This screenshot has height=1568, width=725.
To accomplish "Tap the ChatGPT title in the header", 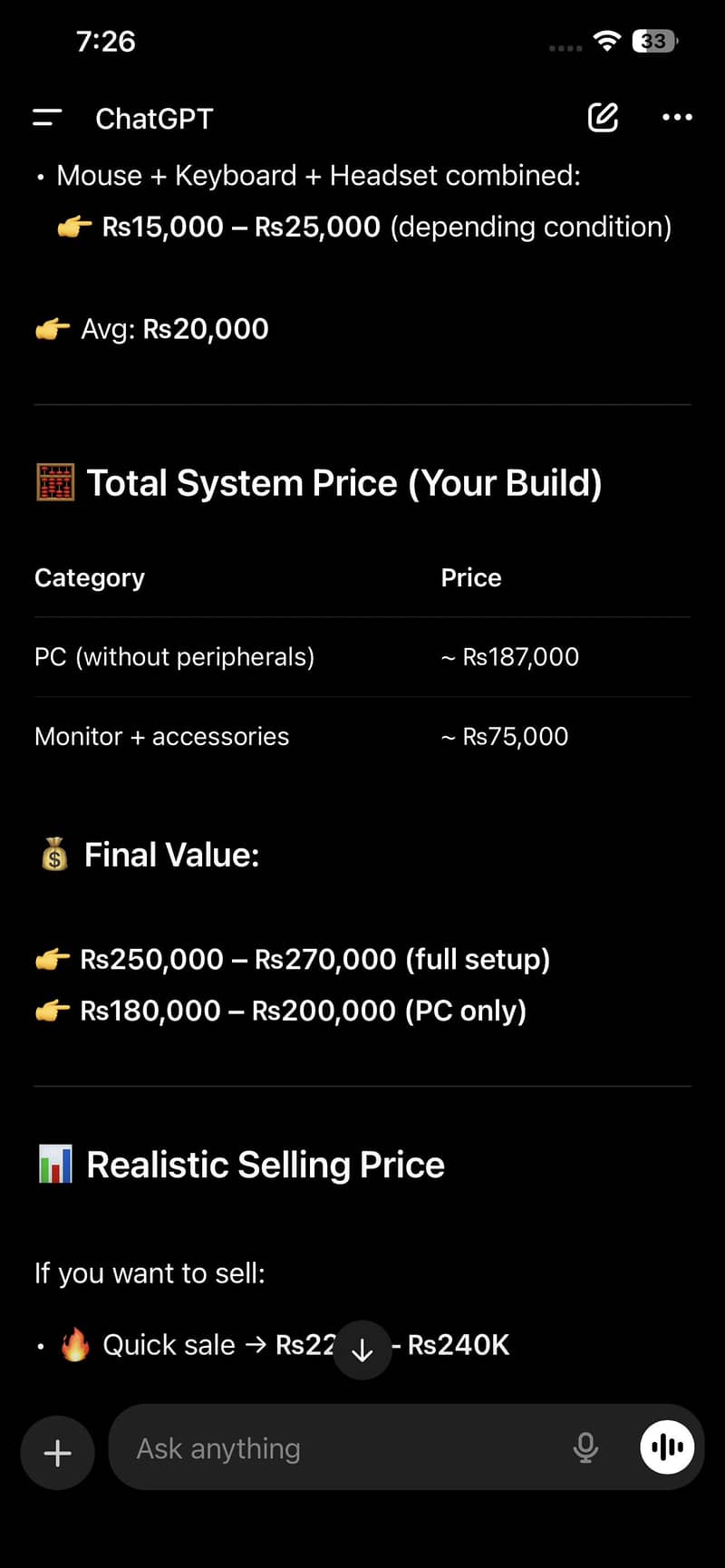I will pyautogui.click(x=153, y=118).
